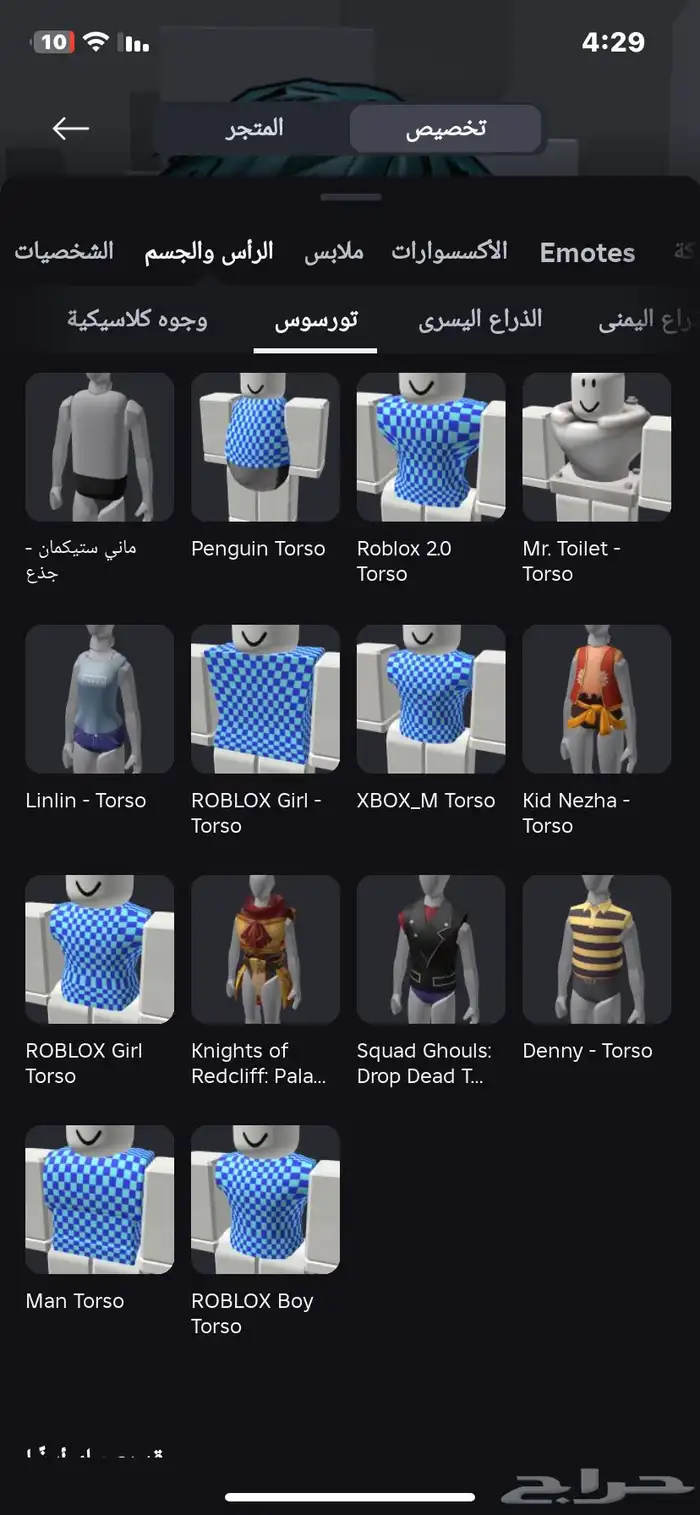Open the الشخصيات category
The image size is (700, 1515).
[x=64, y=251]
